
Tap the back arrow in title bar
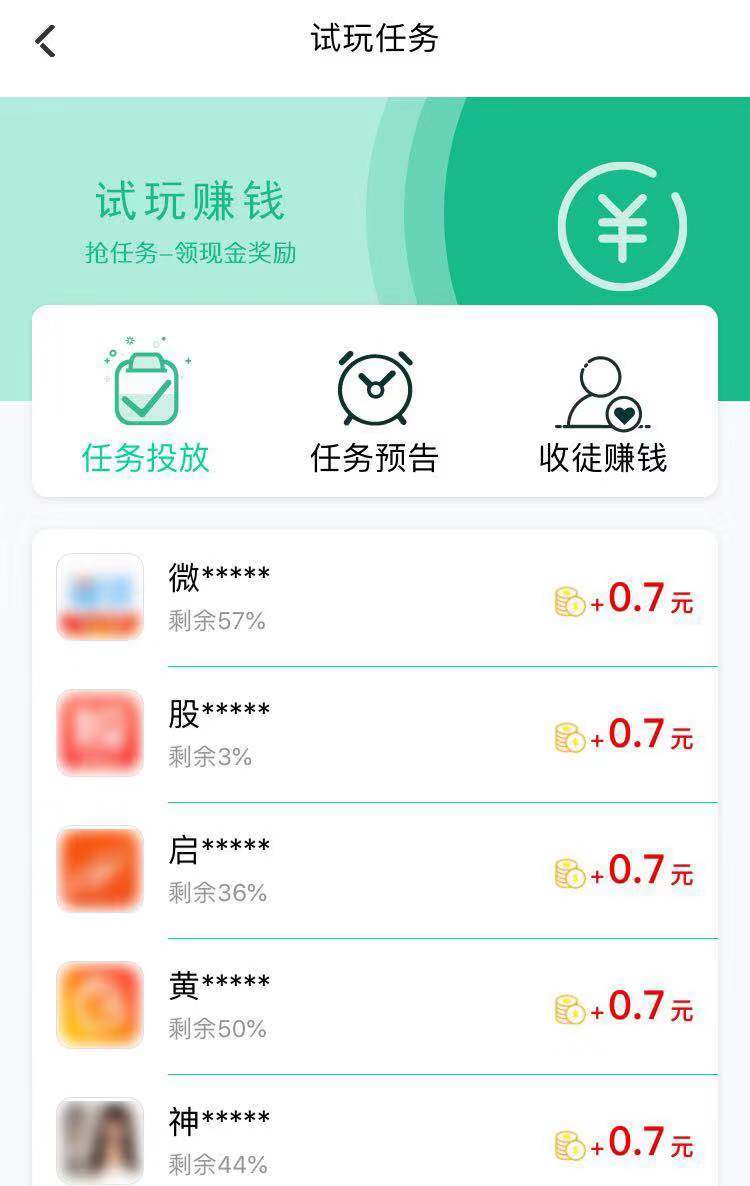pos(42,41)
